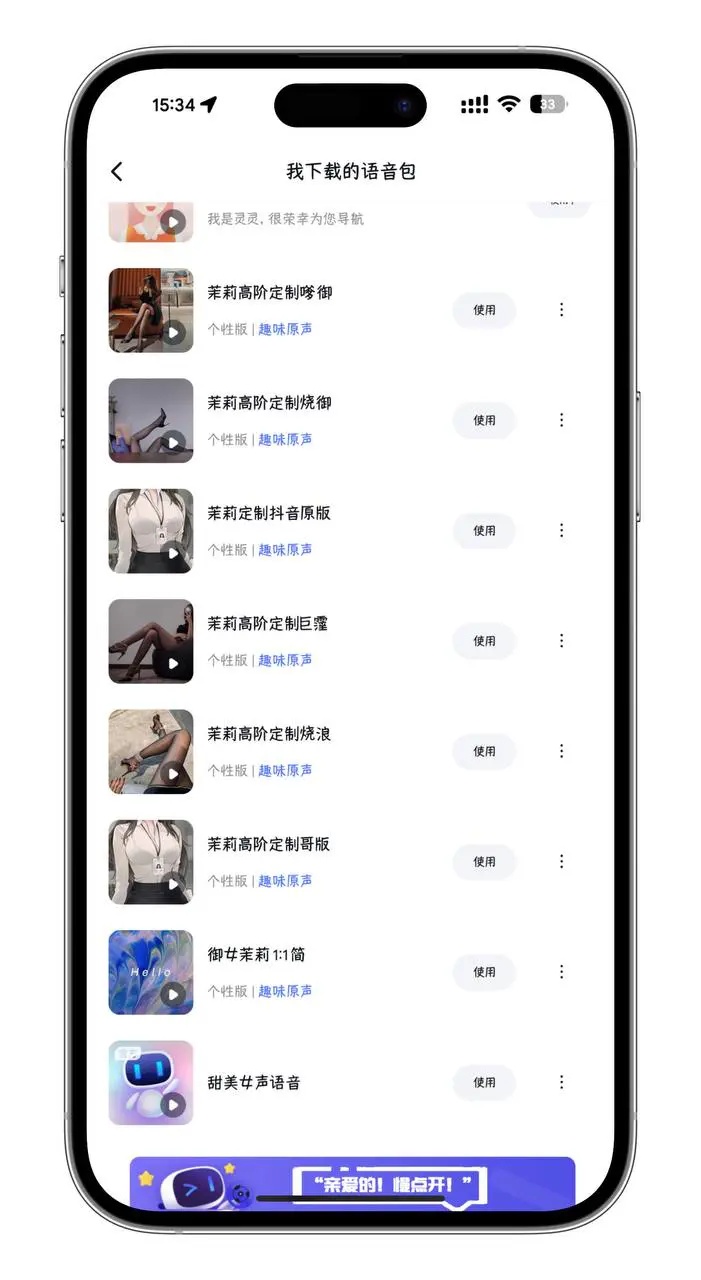Use the 茉莉高阶定制烧御 voice pack
Screen dimensions: 701x1280
coord(484,420)
